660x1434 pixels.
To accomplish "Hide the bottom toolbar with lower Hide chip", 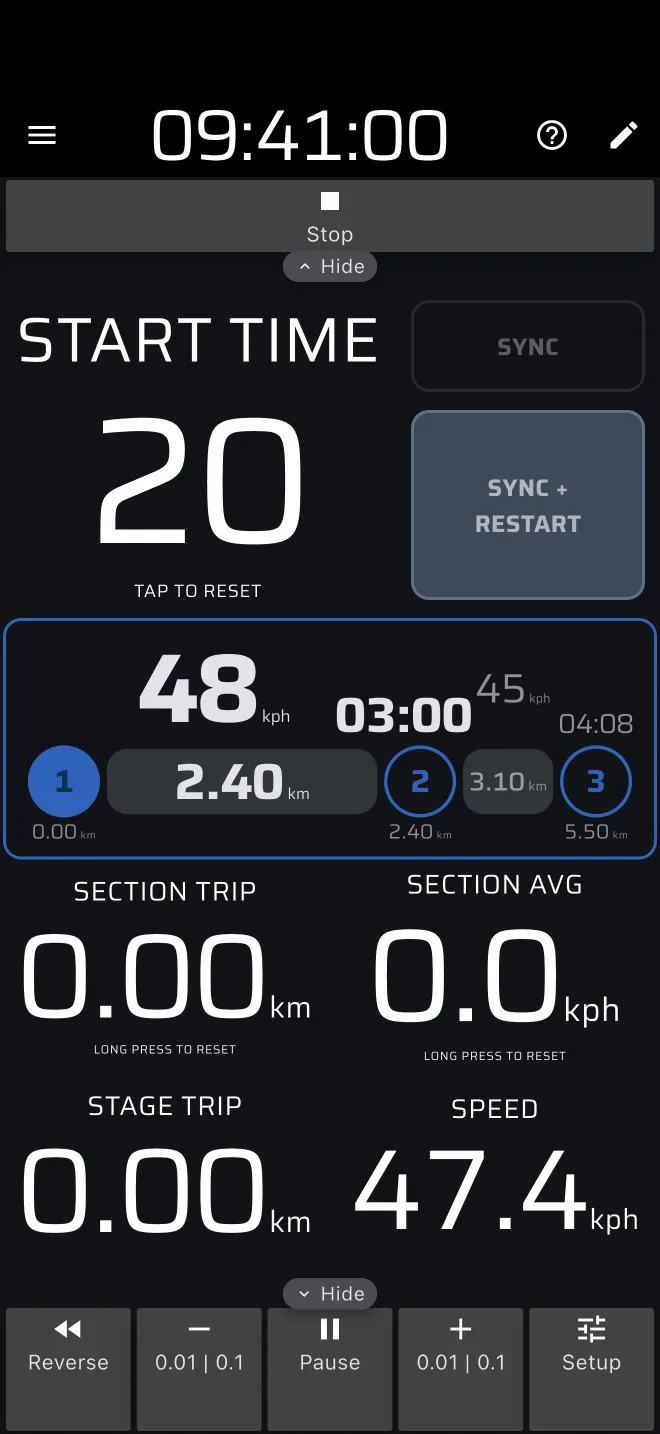I will tap(330, 1293).
